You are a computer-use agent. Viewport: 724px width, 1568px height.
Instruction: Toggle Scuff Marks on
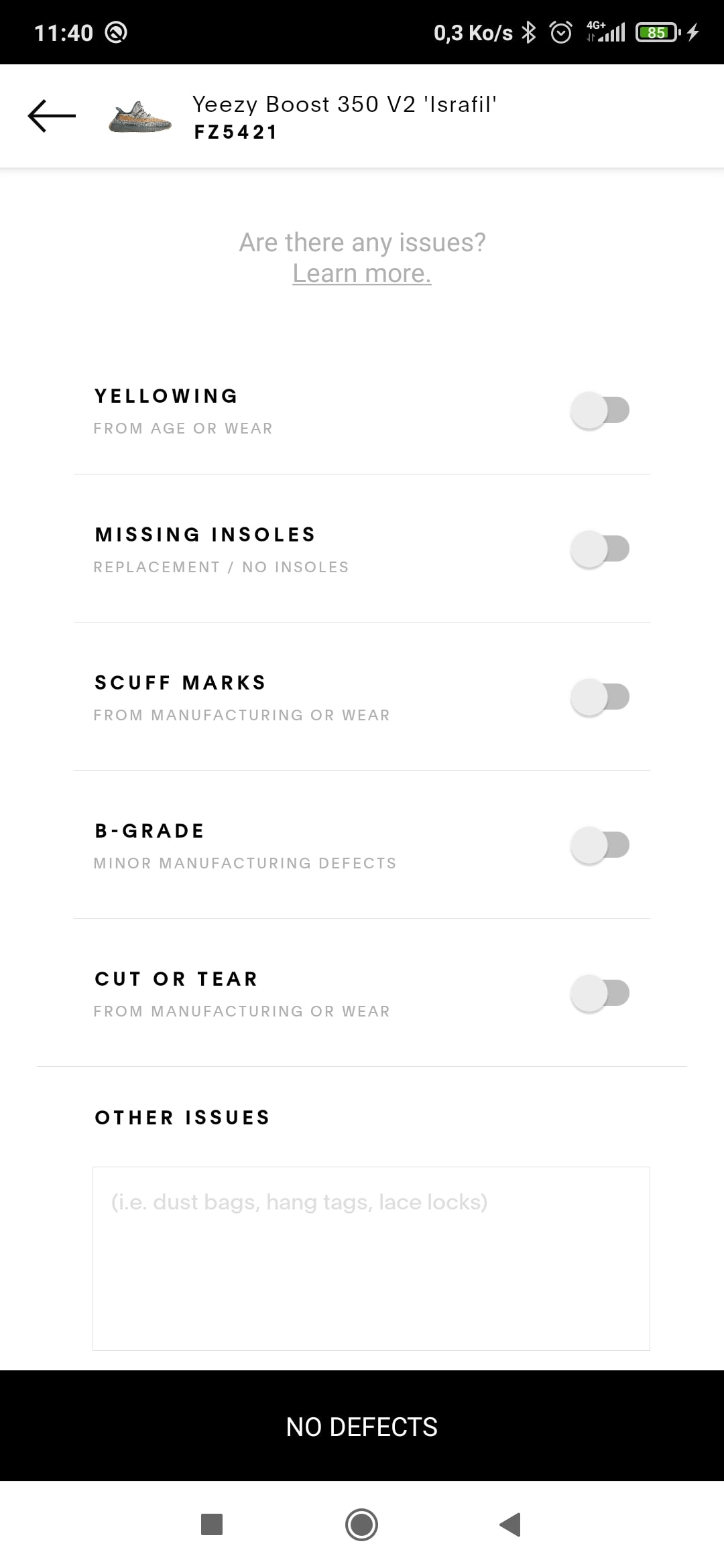(600, 697)
